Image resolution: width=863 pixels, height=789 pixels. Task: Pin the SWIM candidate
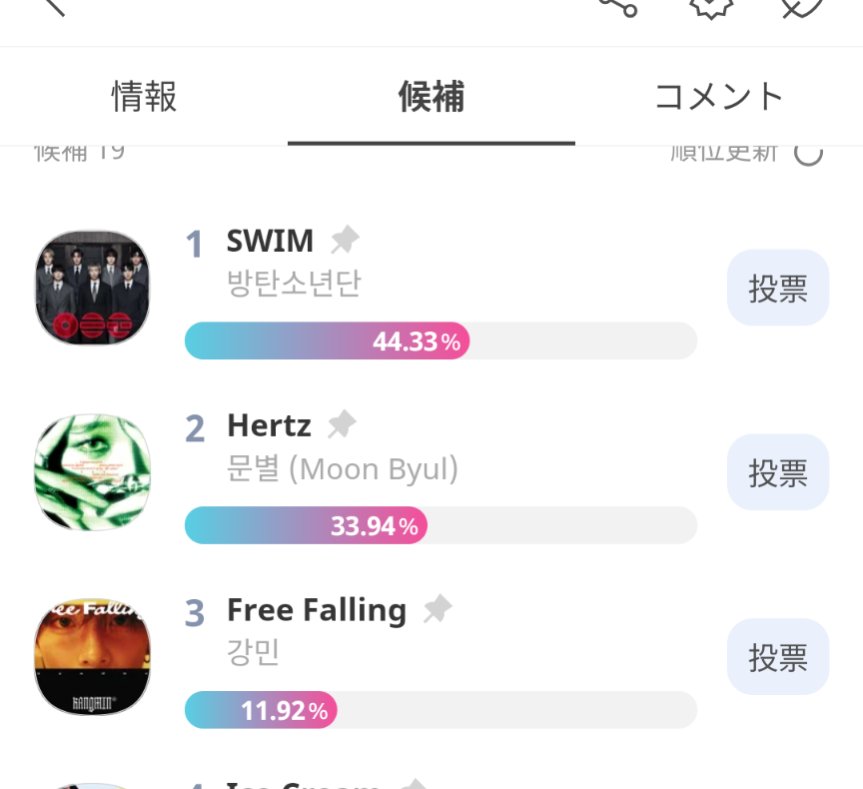pos(345,240)
